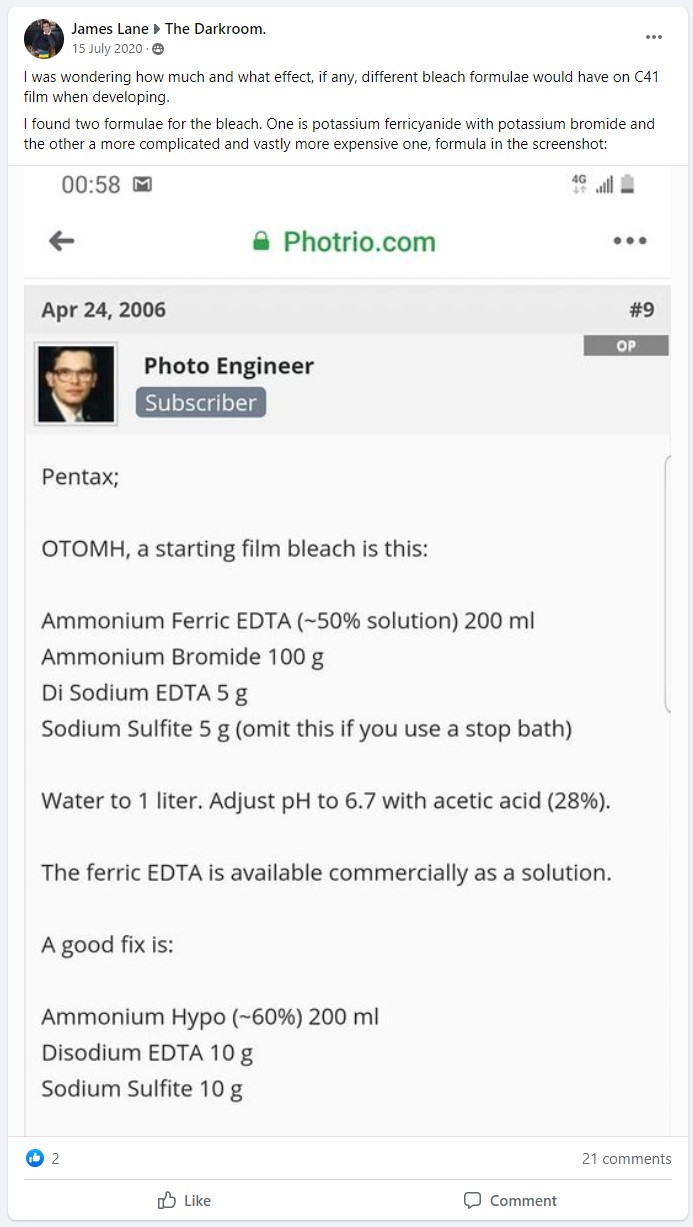See who reacted to the post
Image resolution: width=693 pixels, height=1227 pixels.
tap(43, 1158)
